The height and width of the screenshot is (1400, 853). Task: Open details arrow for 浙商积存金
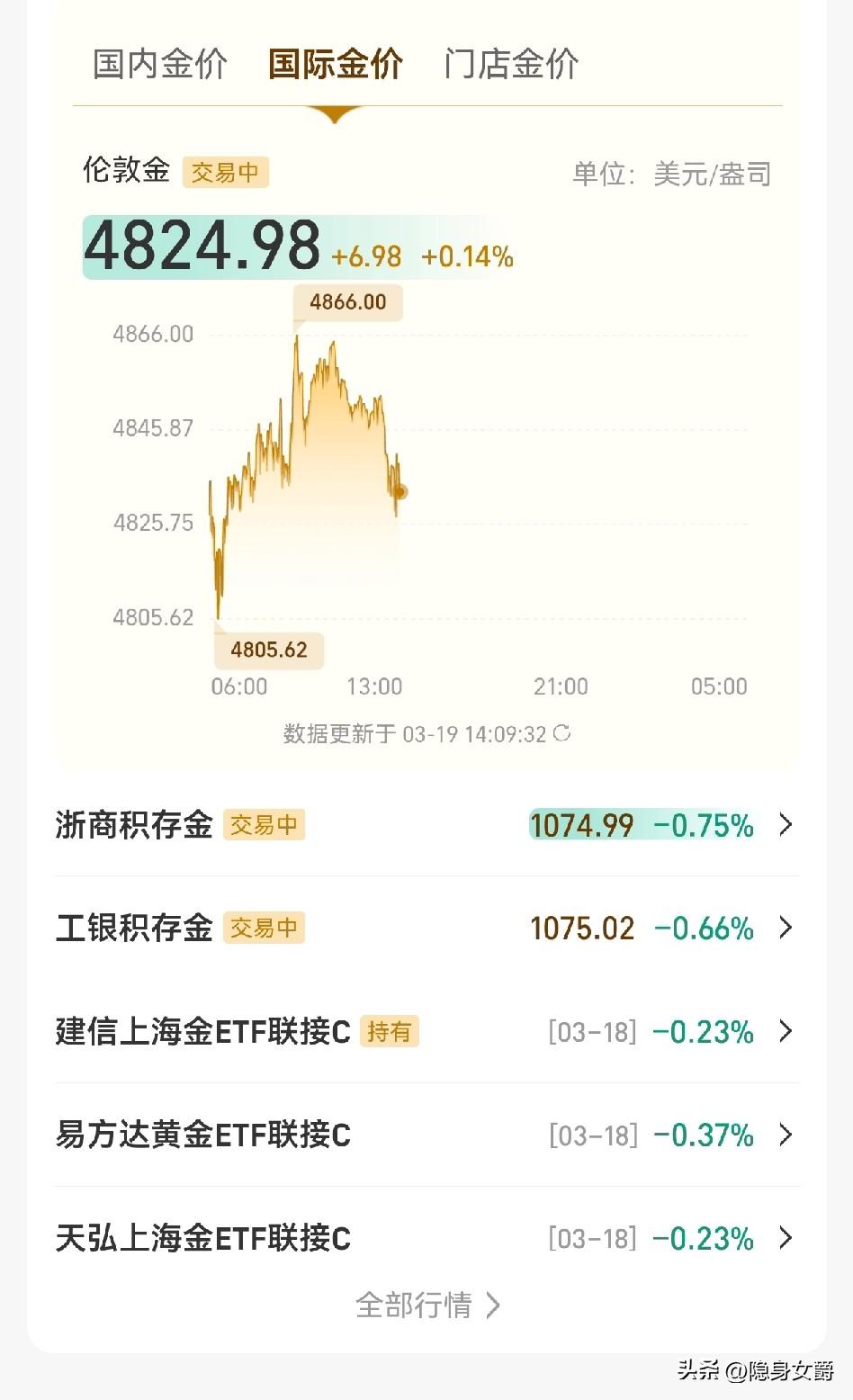pyautogui.click(x=786, y=824)
